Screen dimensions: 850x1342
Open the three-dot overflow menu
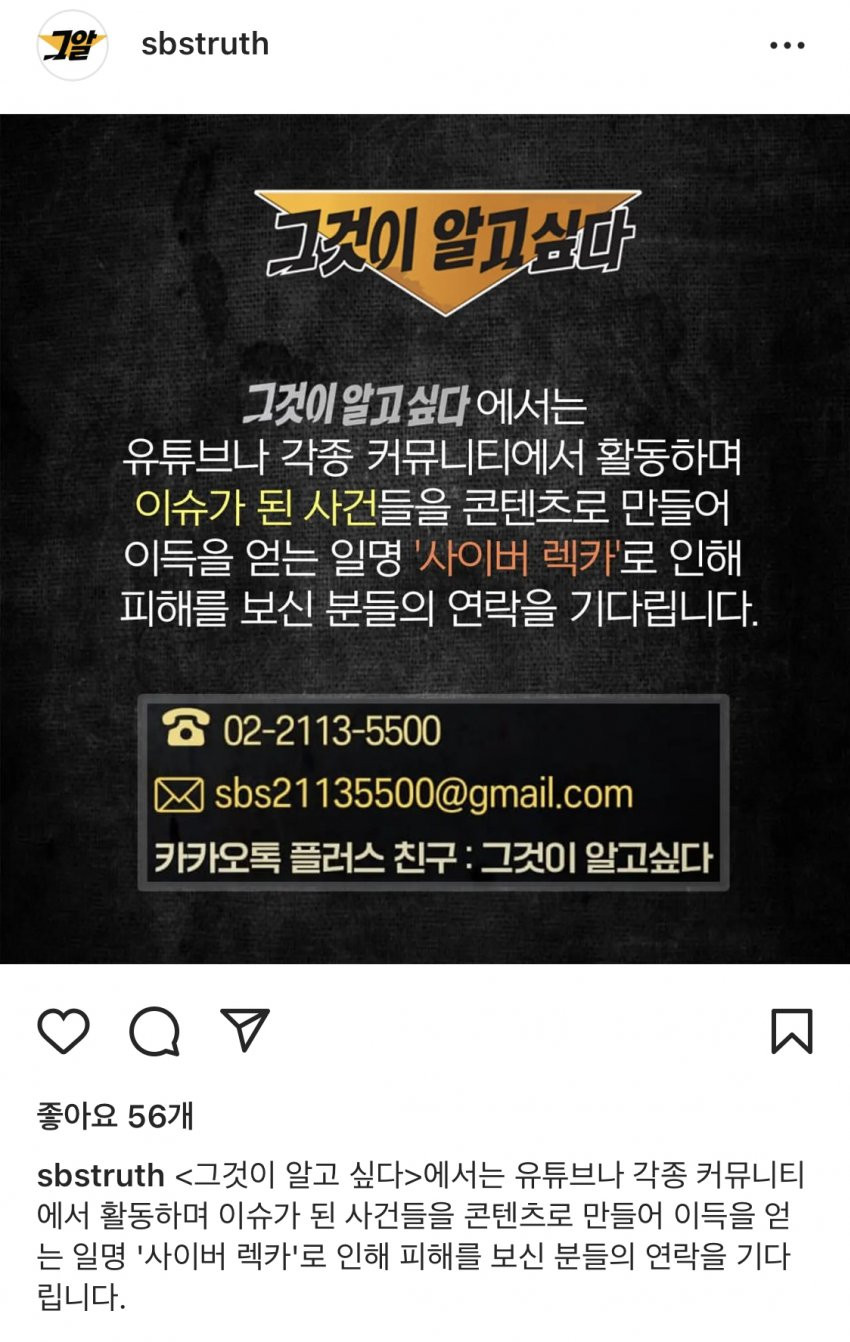[x=786, y=45]
